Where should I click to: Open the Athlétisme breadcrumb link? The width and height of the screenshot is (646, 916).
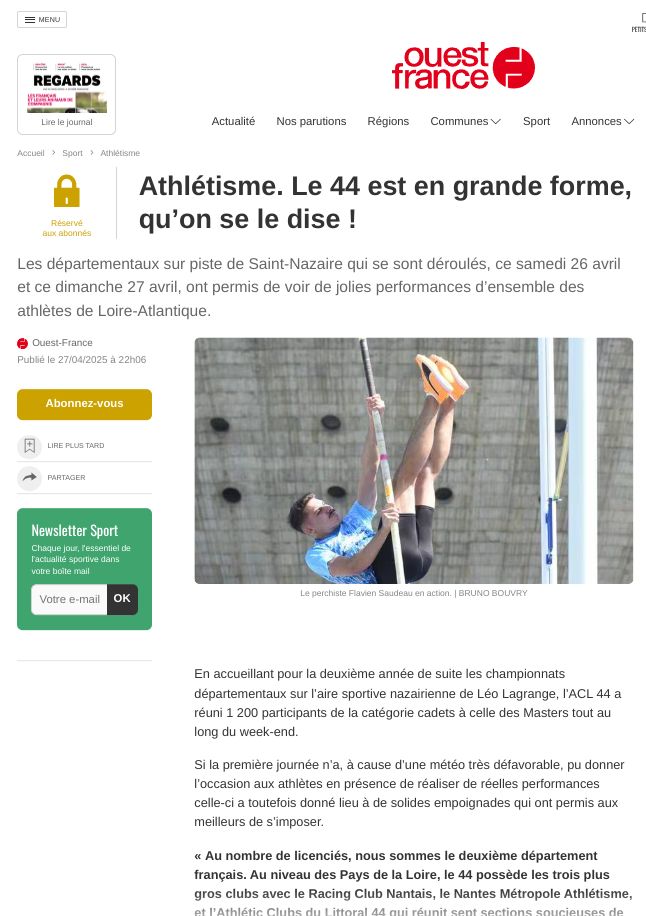tap(120, 153)
